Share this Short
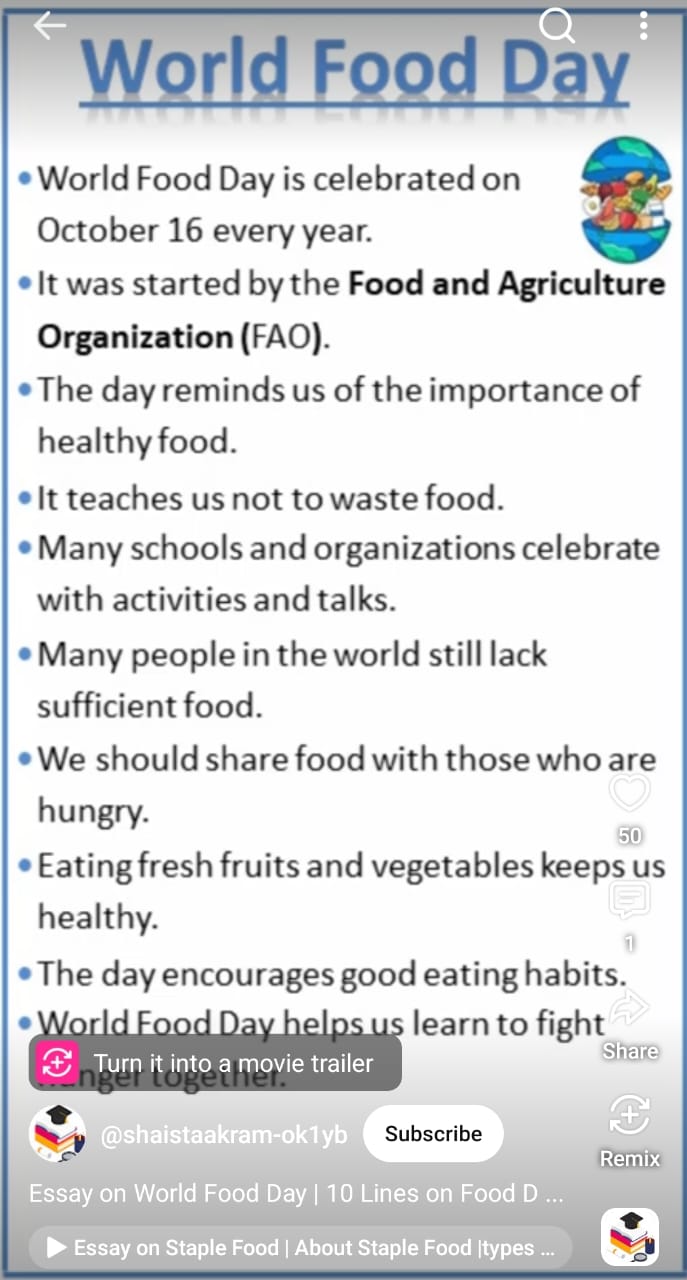Screen dimensions: 687x1280 [630, 1009]
